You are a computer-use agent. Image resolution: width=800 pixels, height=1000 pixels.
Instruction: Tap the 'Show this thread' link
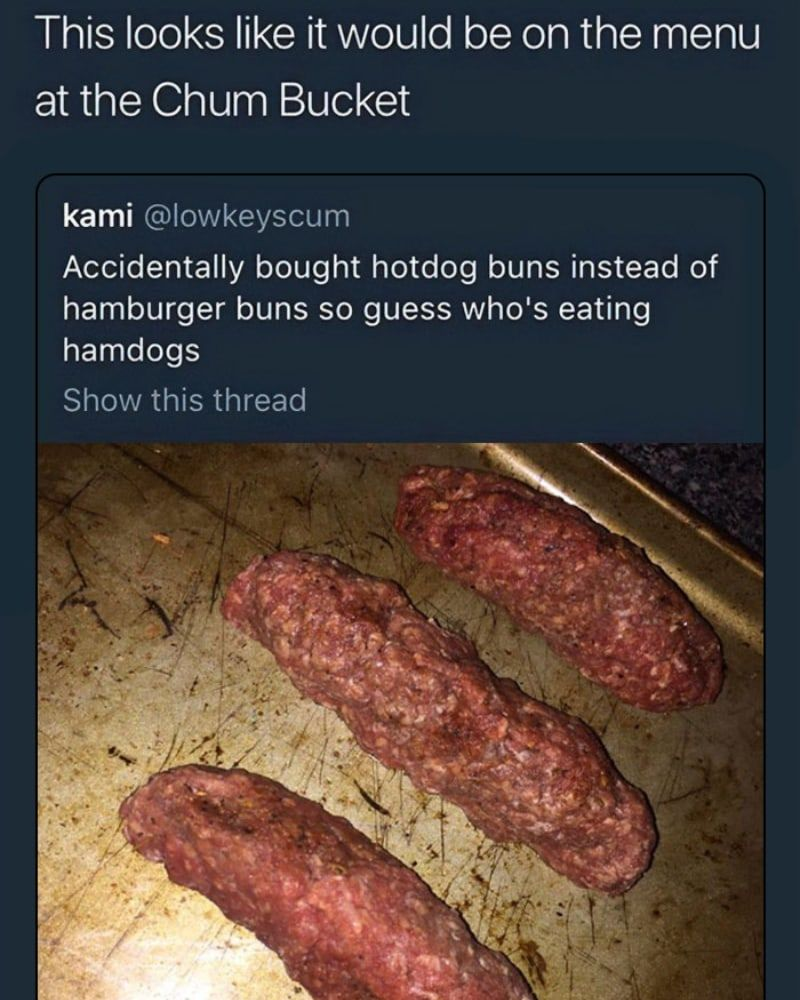(x=184, y=401)
